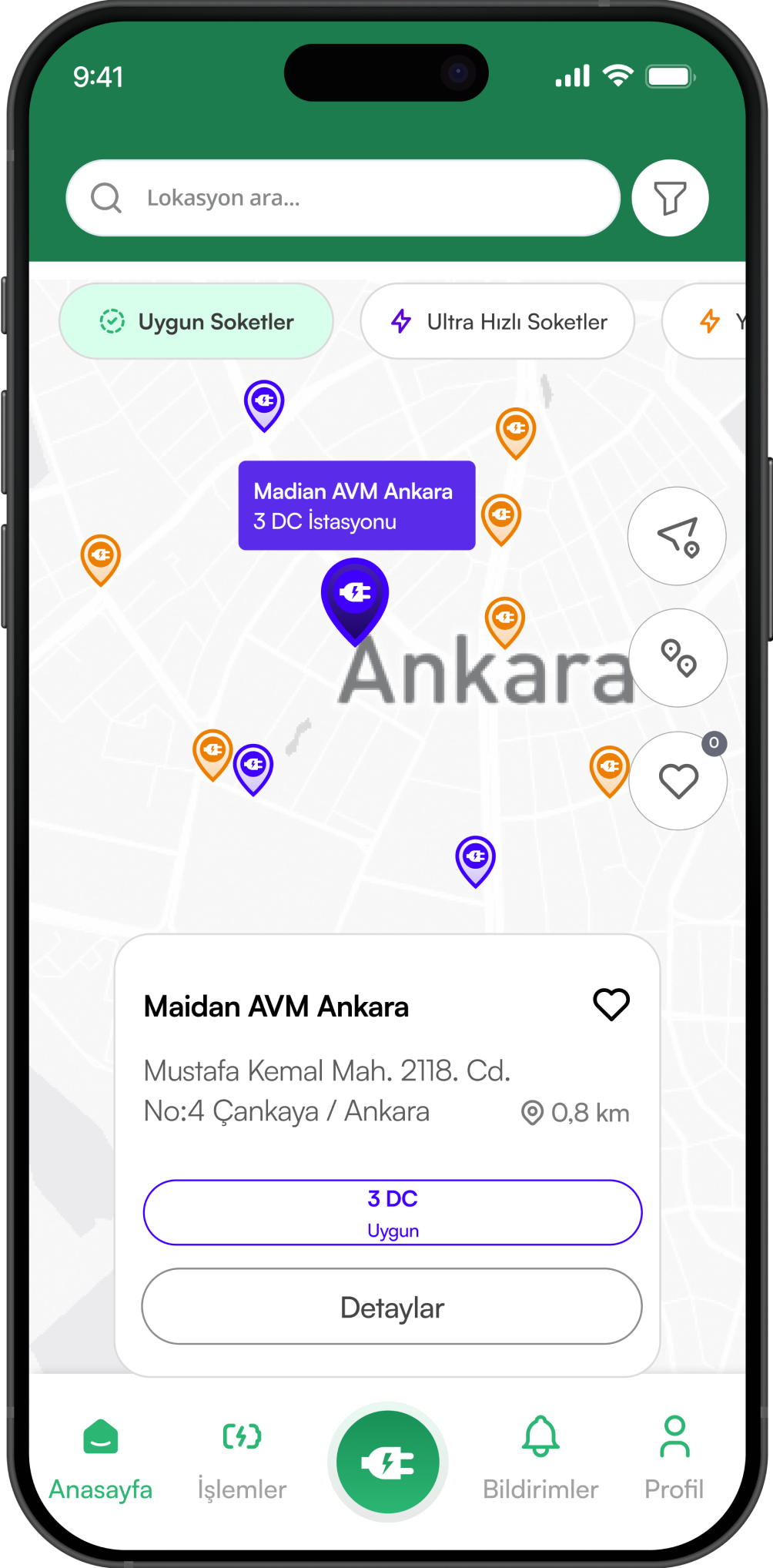Open Detaylar for Maidan AVM Ankara
773x1568 pixels.
click(x=392, y=1307)
